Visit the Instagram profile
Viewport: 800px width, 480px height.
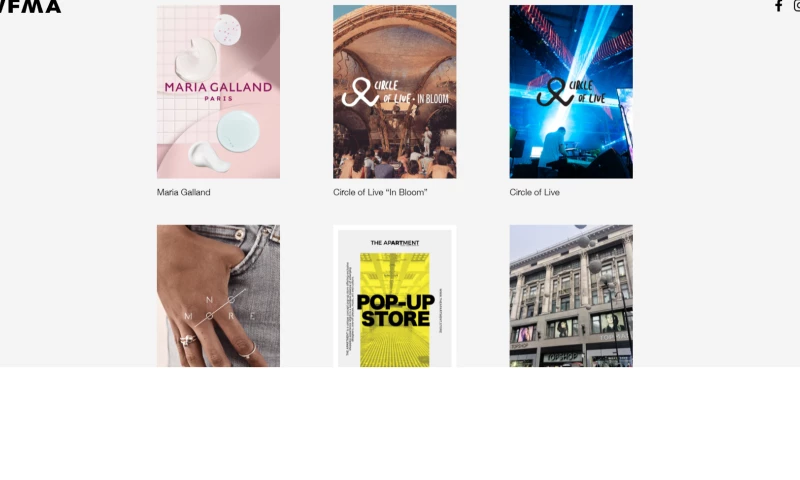796,6
